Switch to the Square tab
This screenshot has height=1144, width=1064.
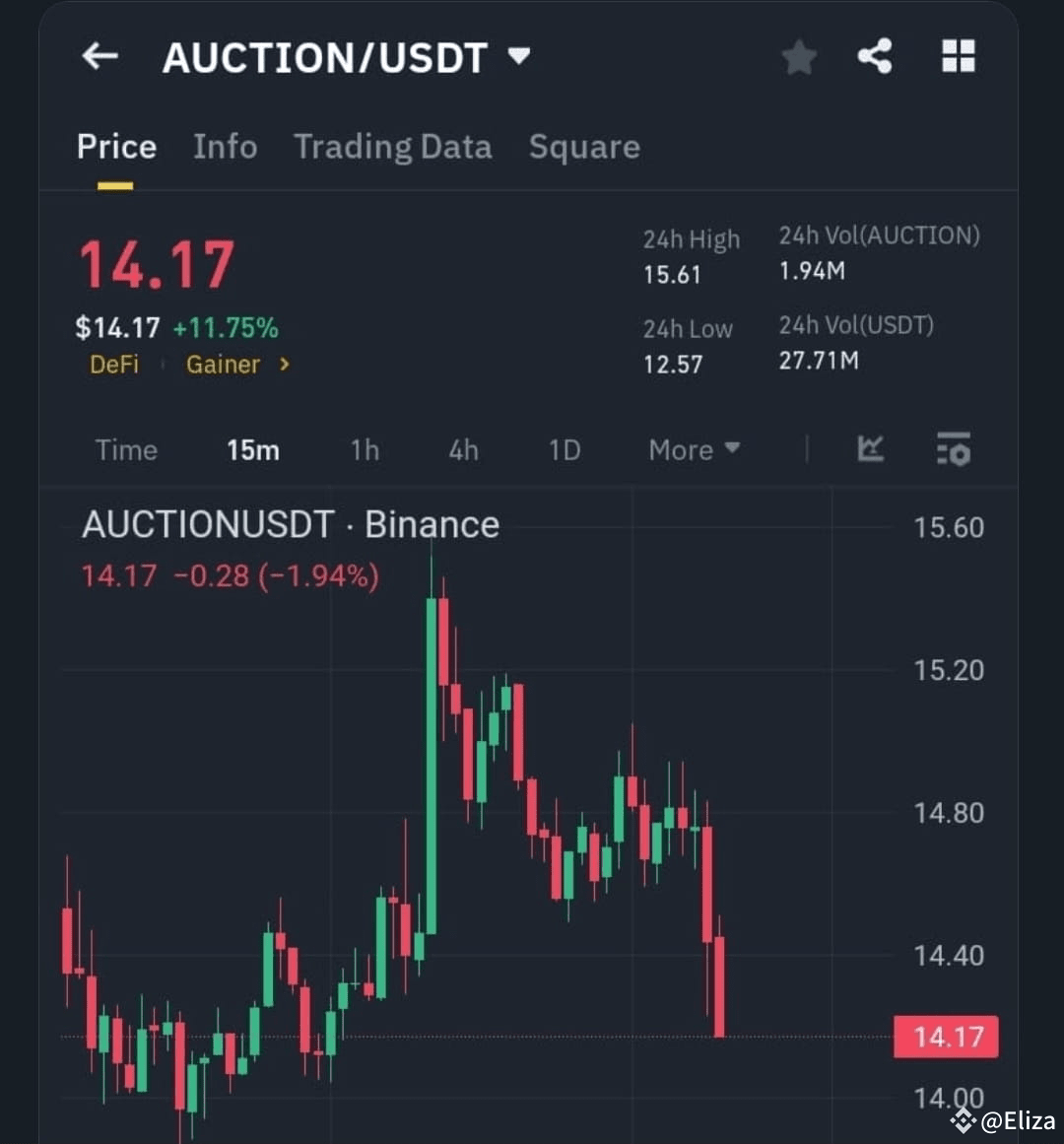point(583,147)
